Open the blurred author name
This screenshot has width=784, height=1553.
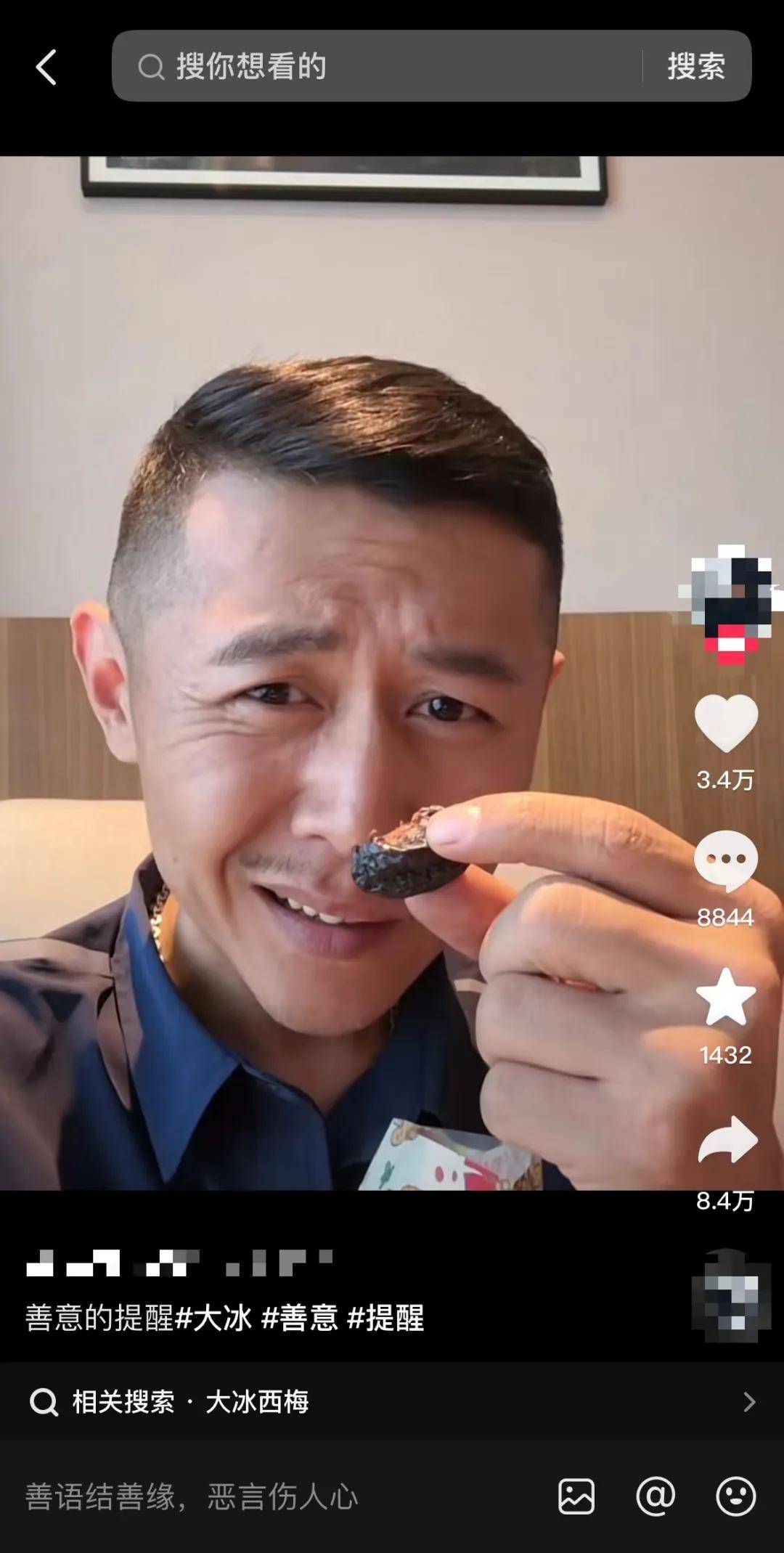click(x=179, y=1263)
